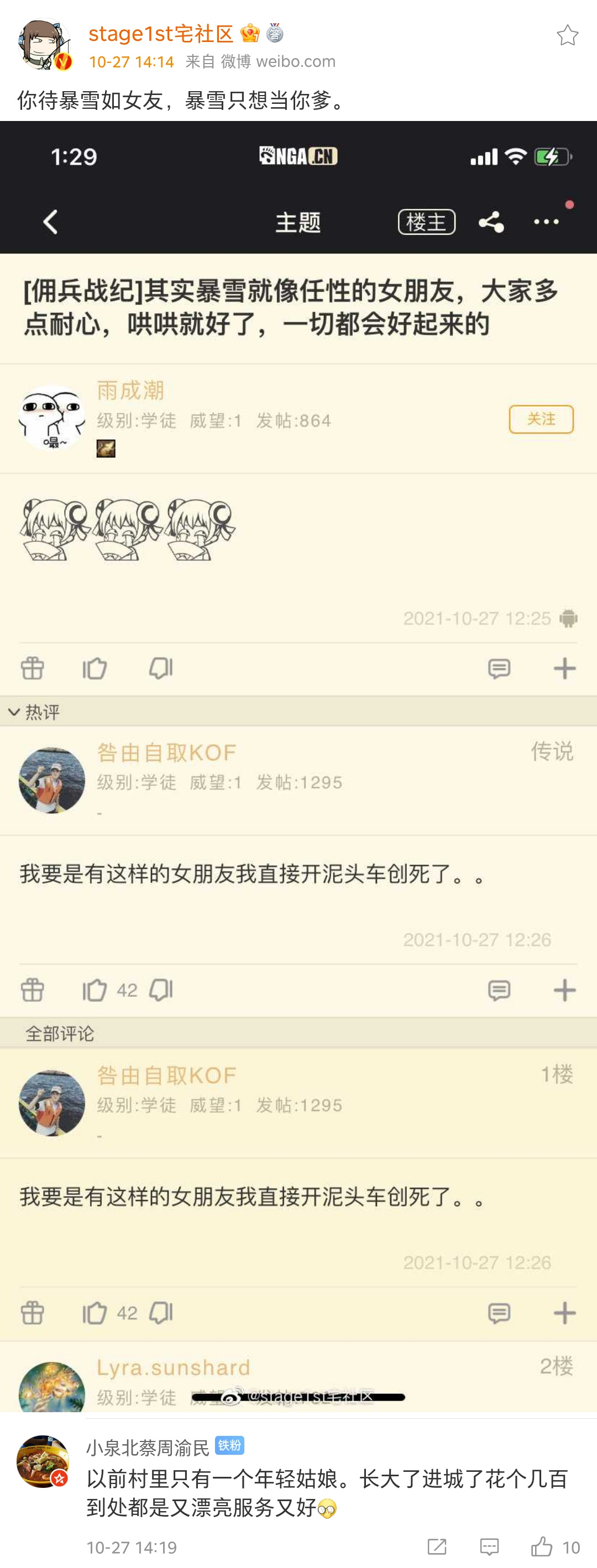Image resolution: width=597 pixels, height=1568 pixels.
Task: Repost the comment by 小泉北蔡周渝民
Action: point(437,1546)
